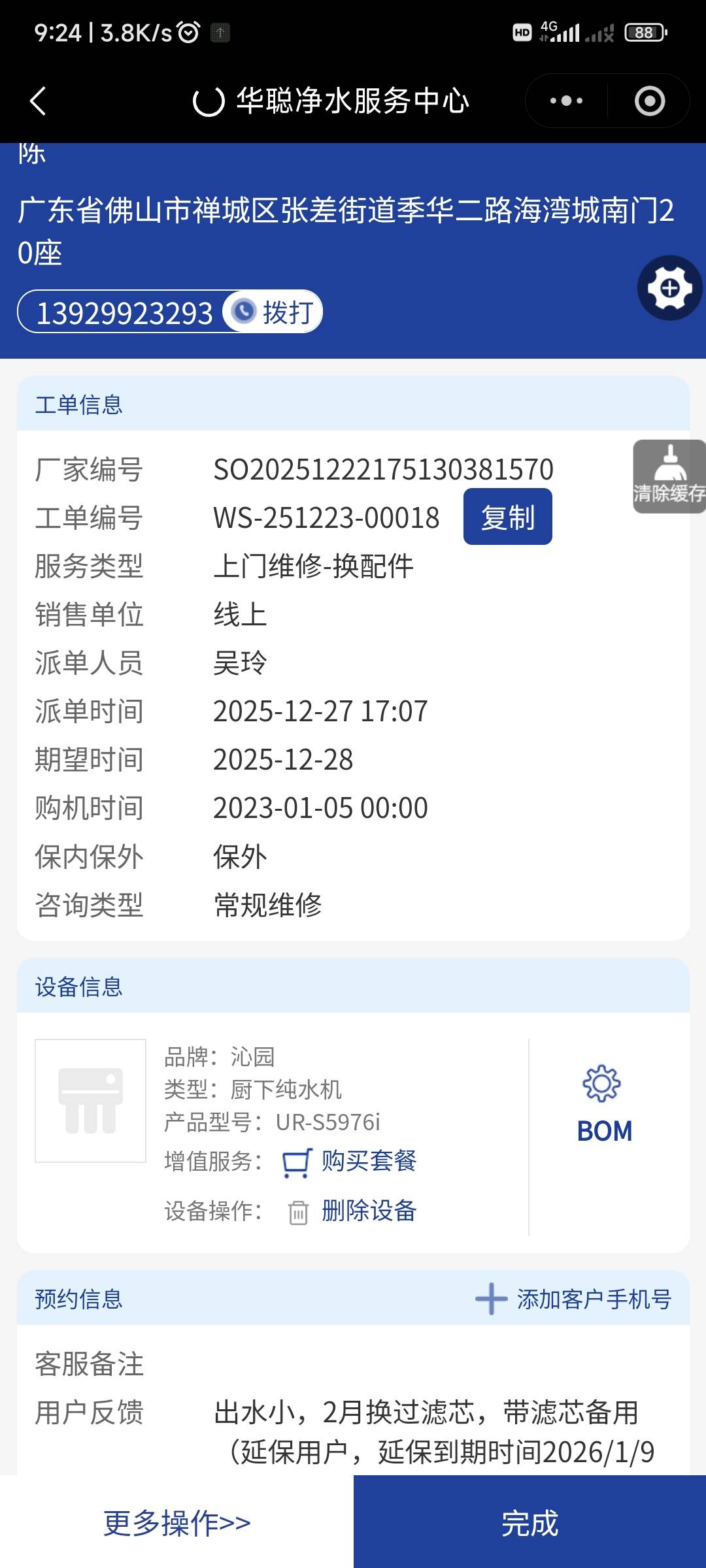Screen dimensions: 706x1568
Task: Go back using the header arrow
Action: (x=38, y=101)
